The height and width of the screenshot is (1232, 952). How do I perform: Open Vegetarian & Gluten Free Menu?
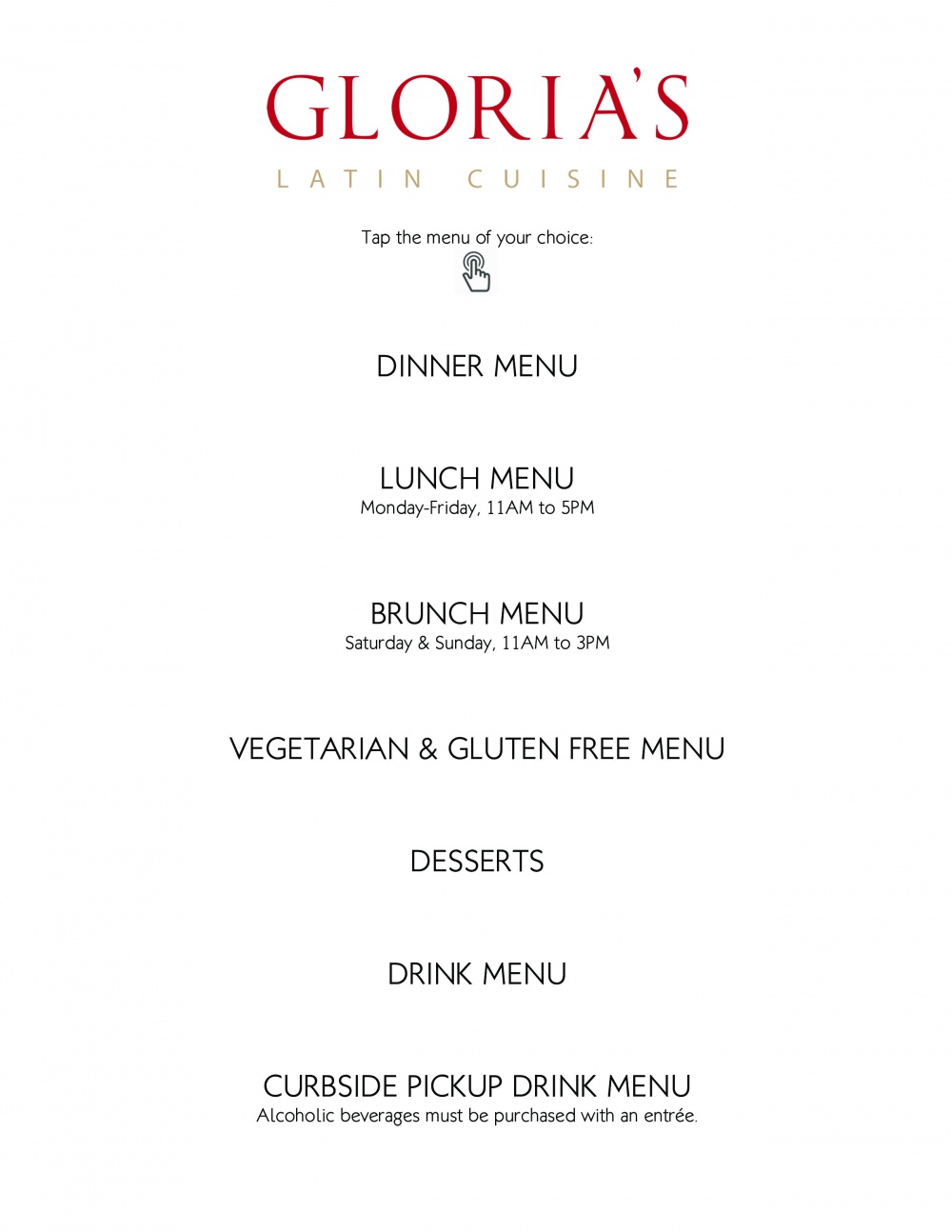[477, 749]
